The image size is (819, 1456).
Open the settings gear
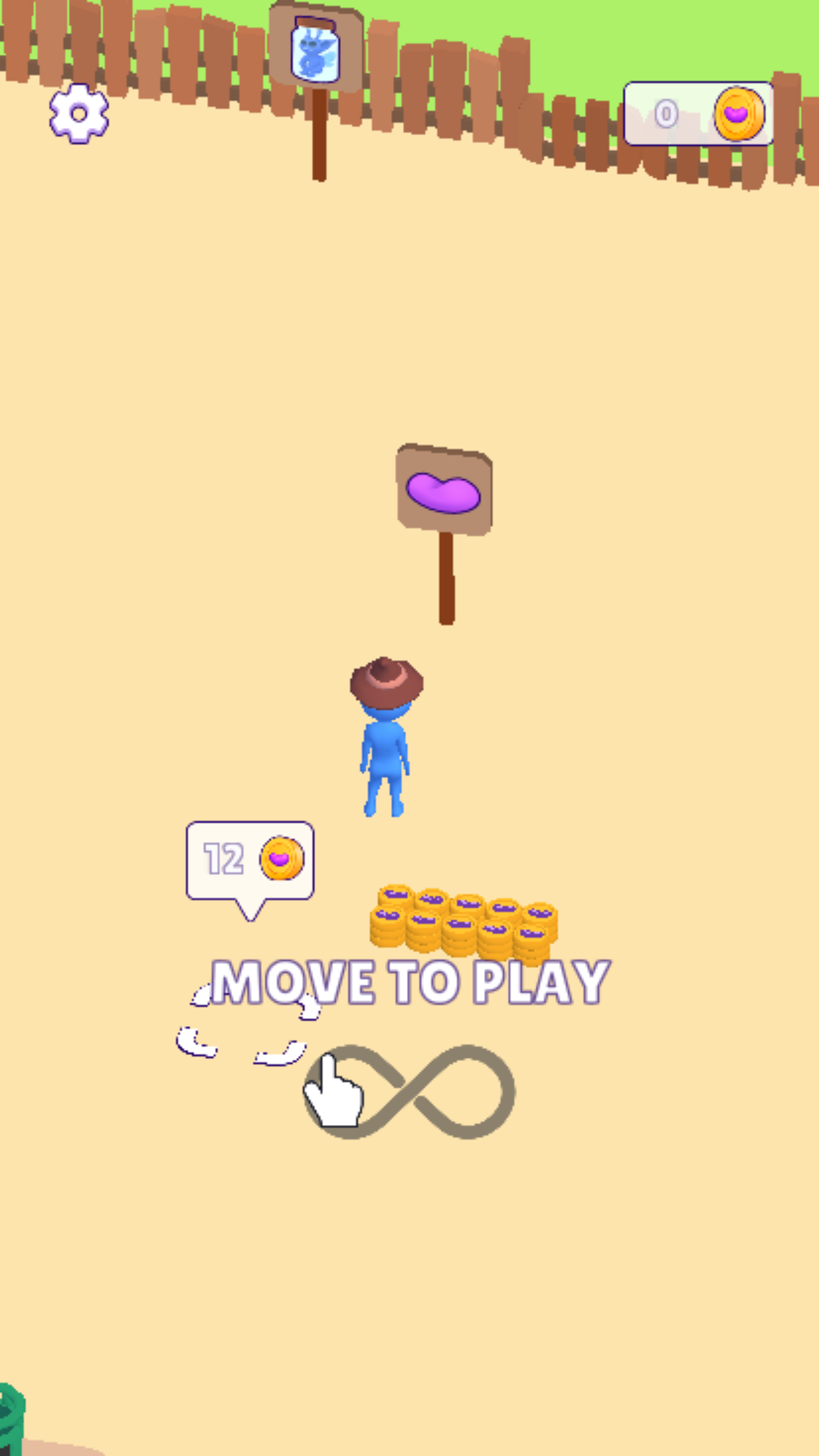[x=79, y=113]
